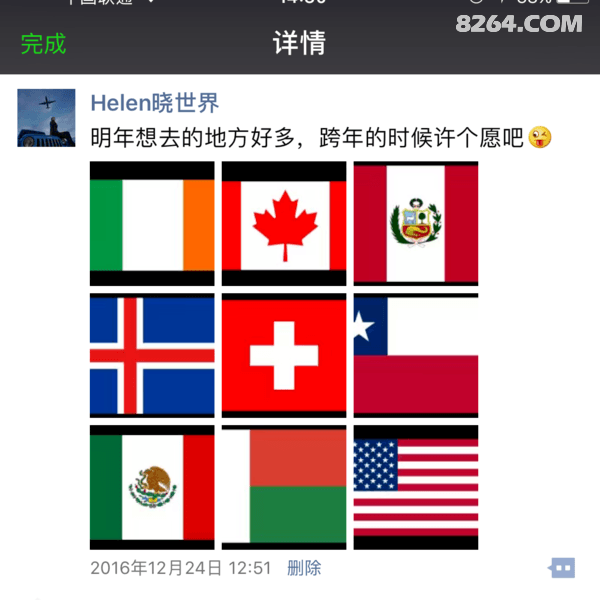The width and height of the screenshot is (600, 600).
Task: Open Helen晓世界's profile avatar
Action: [46, 118]
